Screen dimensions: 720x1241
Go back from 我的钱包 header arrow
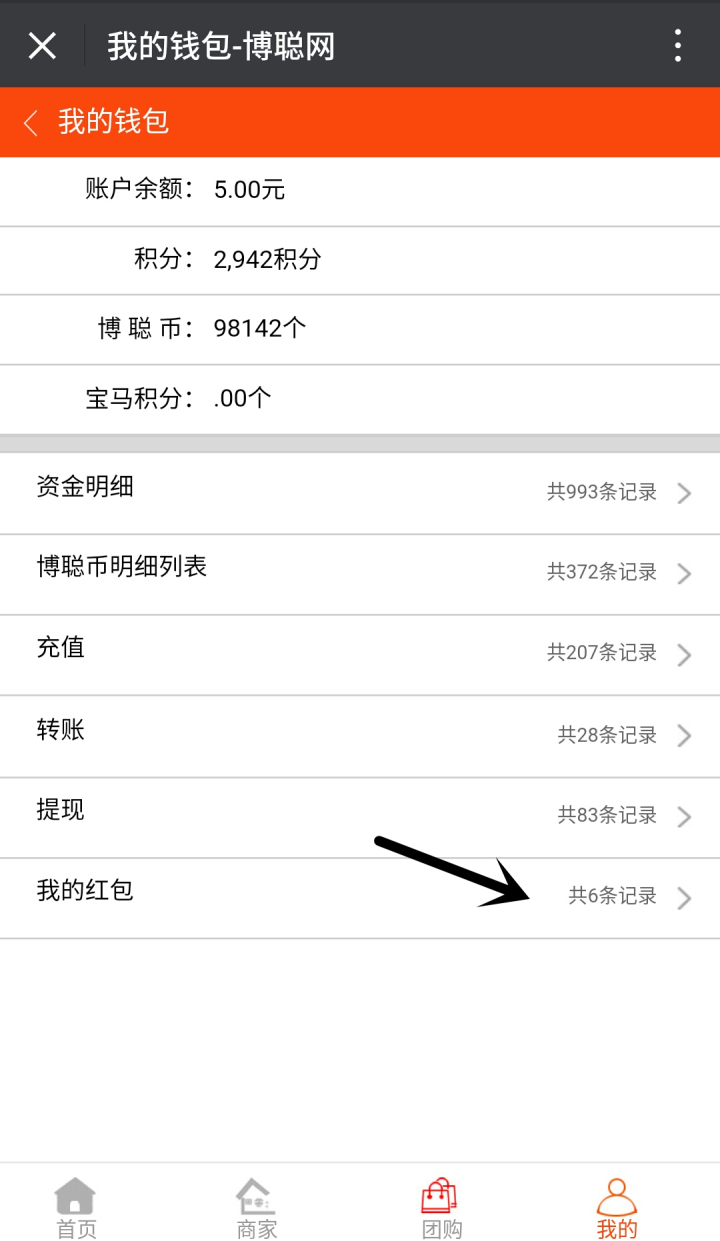coord(30,123)
